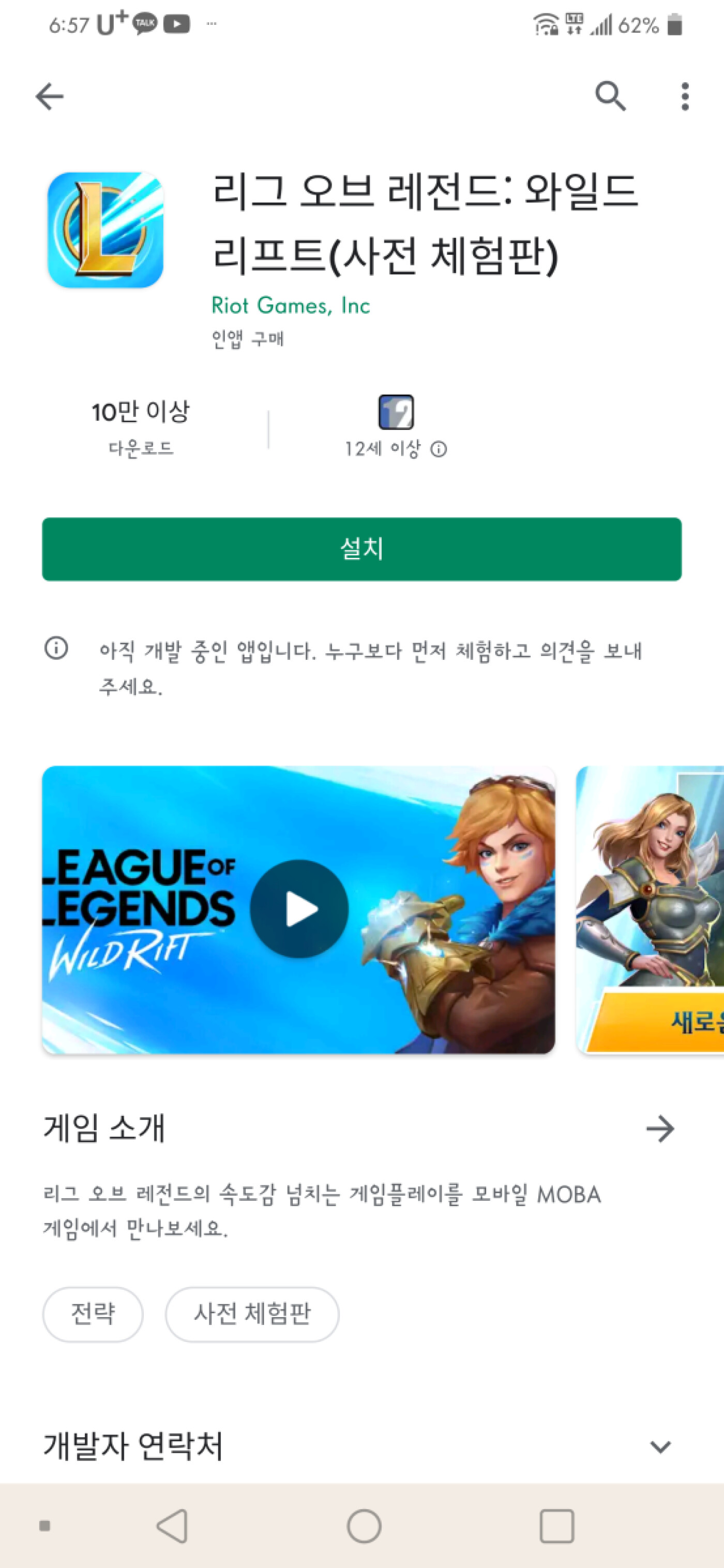Tap the green 설치 install button
The height and width of the screenshot is (1568, 724).
[x=361, y=549]
